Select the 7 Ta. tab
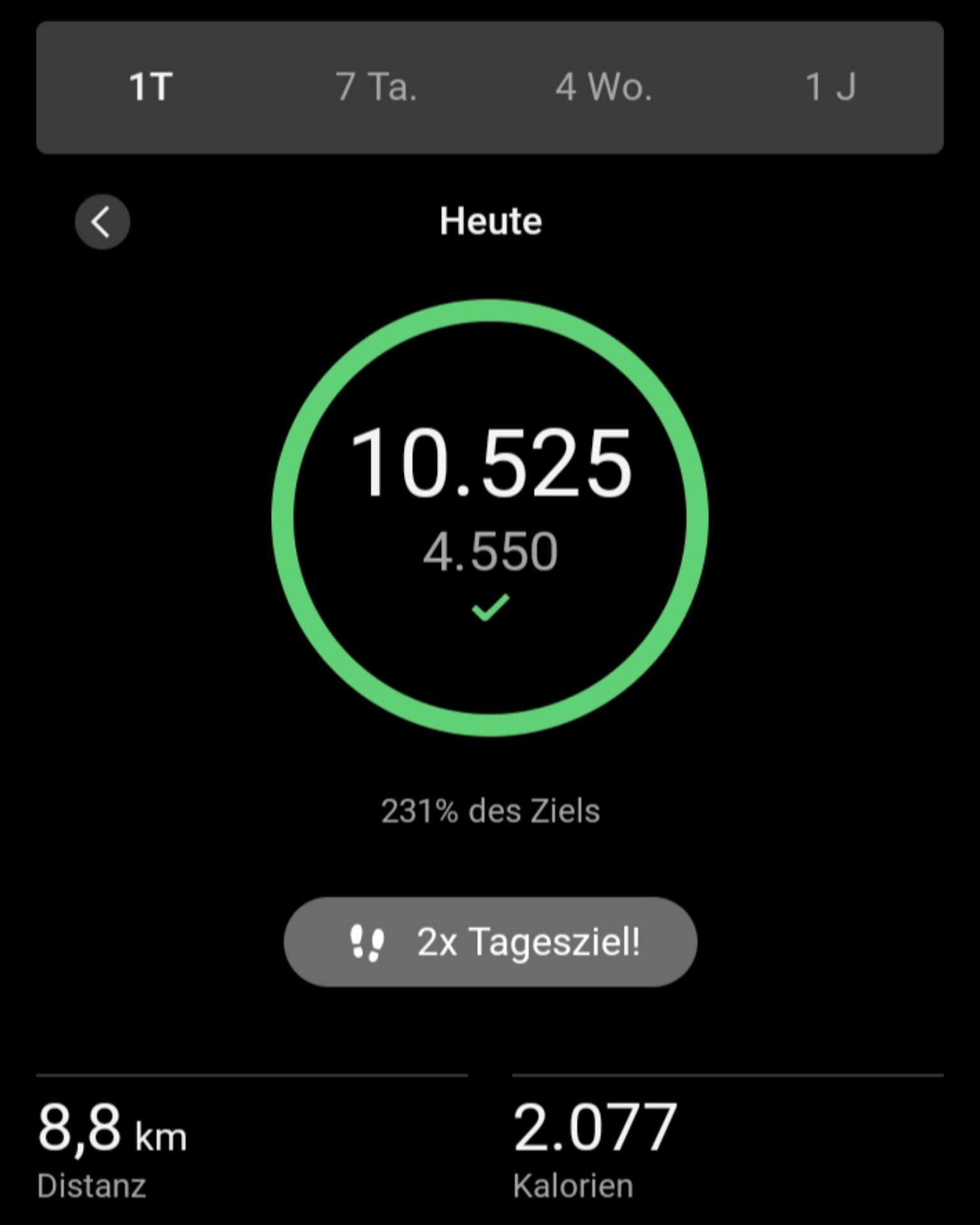 376,87
